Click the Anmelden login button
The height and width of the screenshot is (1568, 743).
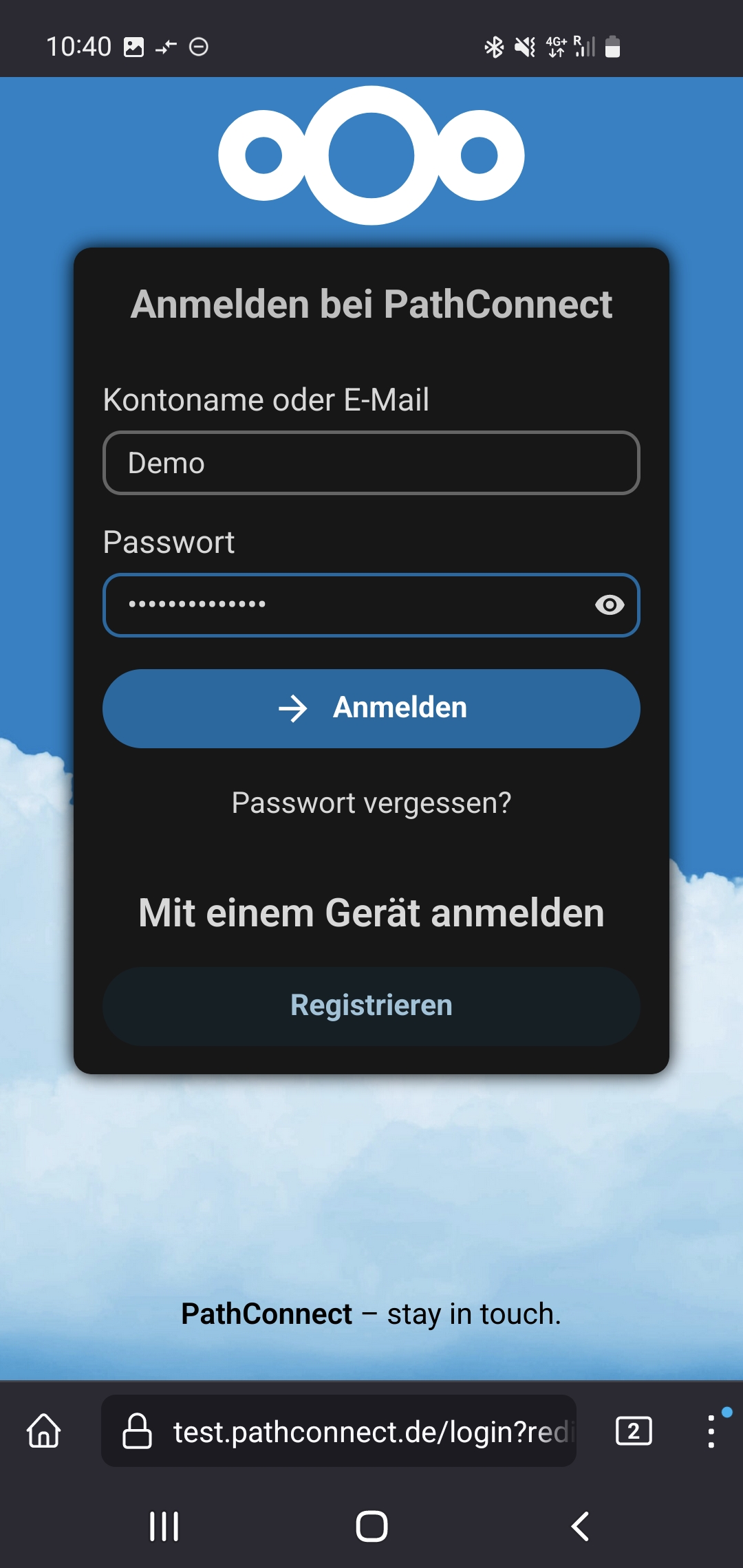(x=371, y=708)
